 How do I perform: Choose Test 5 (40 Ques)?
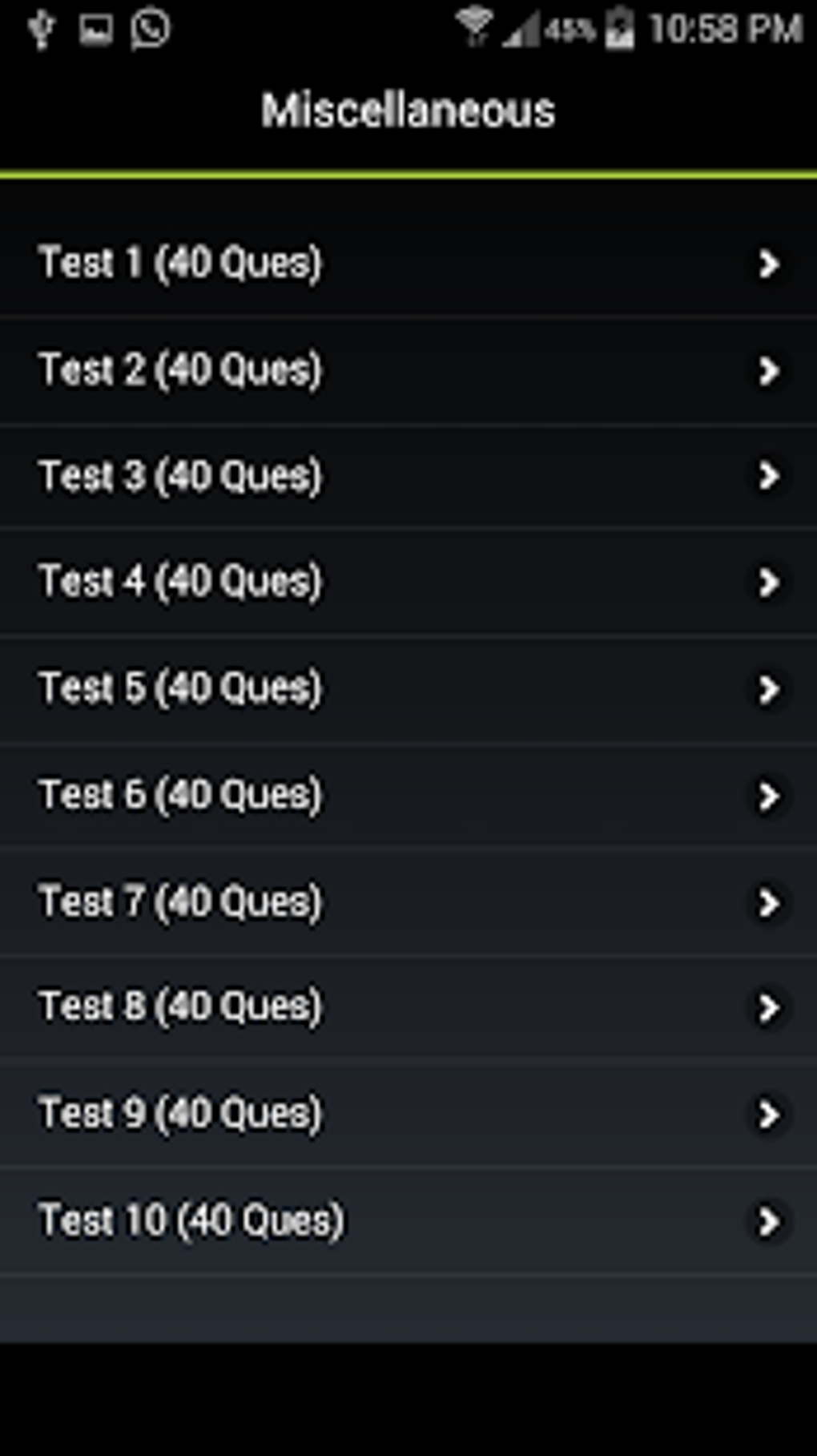pos(408,688)
